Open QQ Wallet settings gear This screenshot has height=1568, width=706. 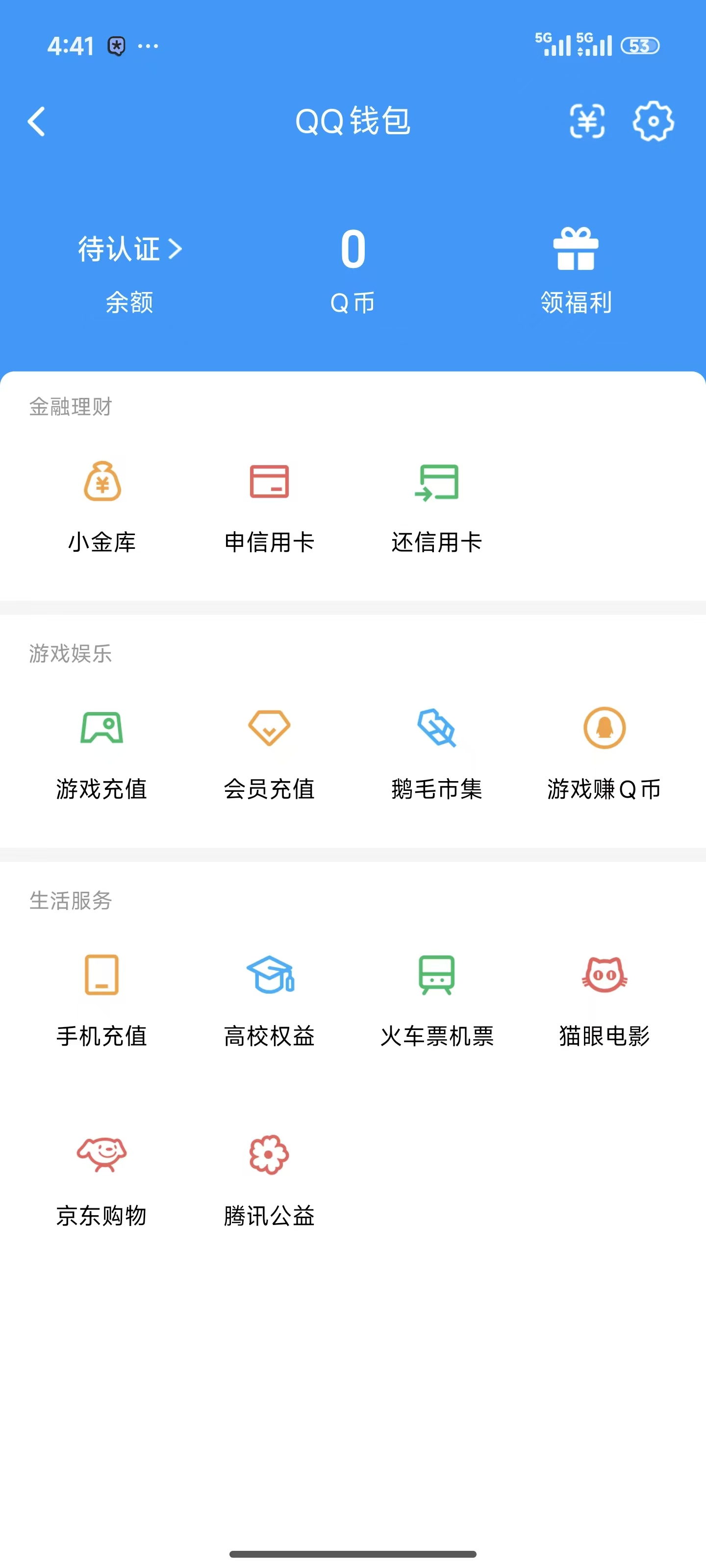click(x=653, y=122)
